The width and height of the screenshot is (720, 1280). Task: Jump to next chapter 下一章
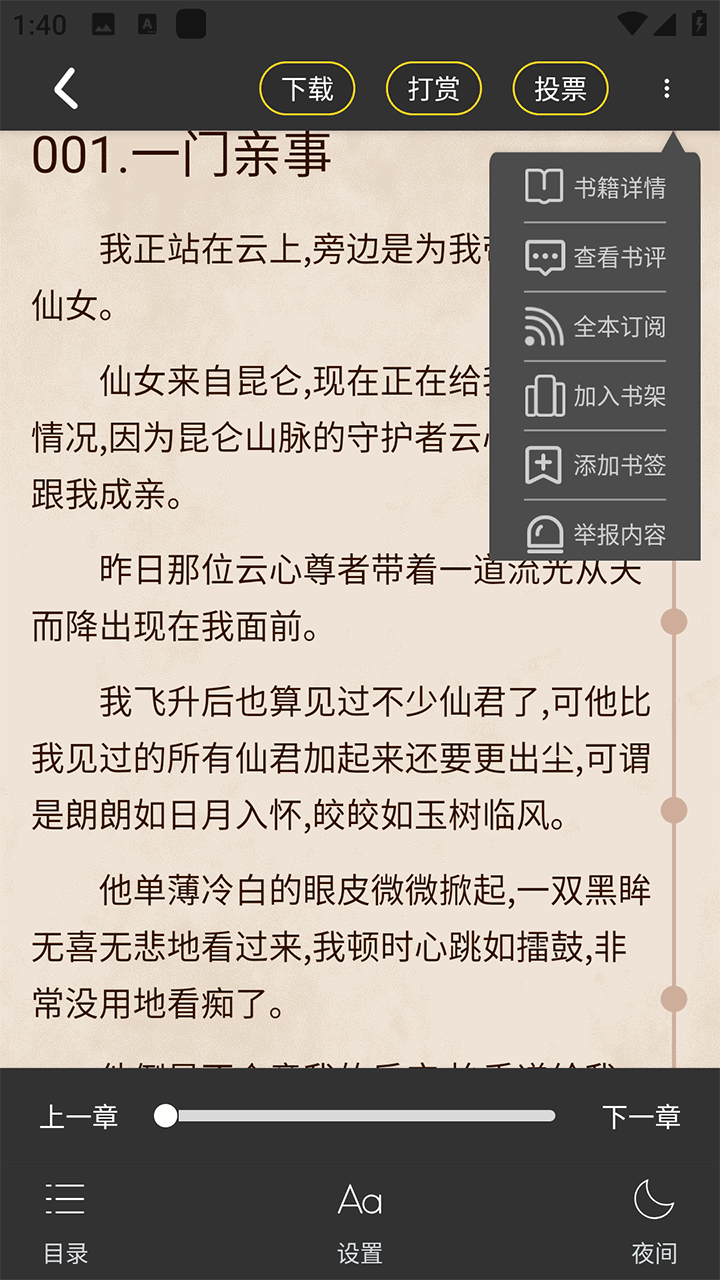[641, 1116]
